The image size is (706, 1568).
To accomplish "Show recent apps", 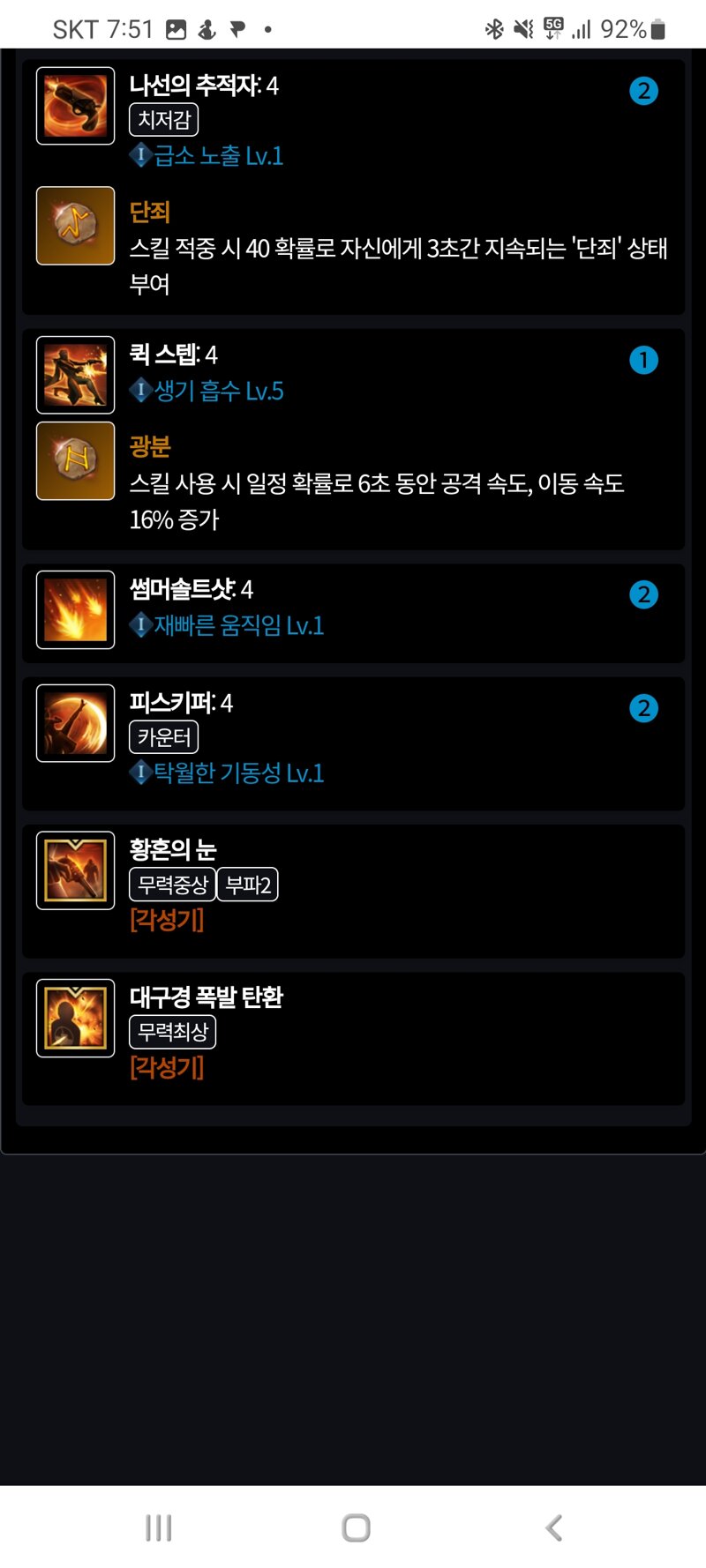I will [x=158, y=1527].
